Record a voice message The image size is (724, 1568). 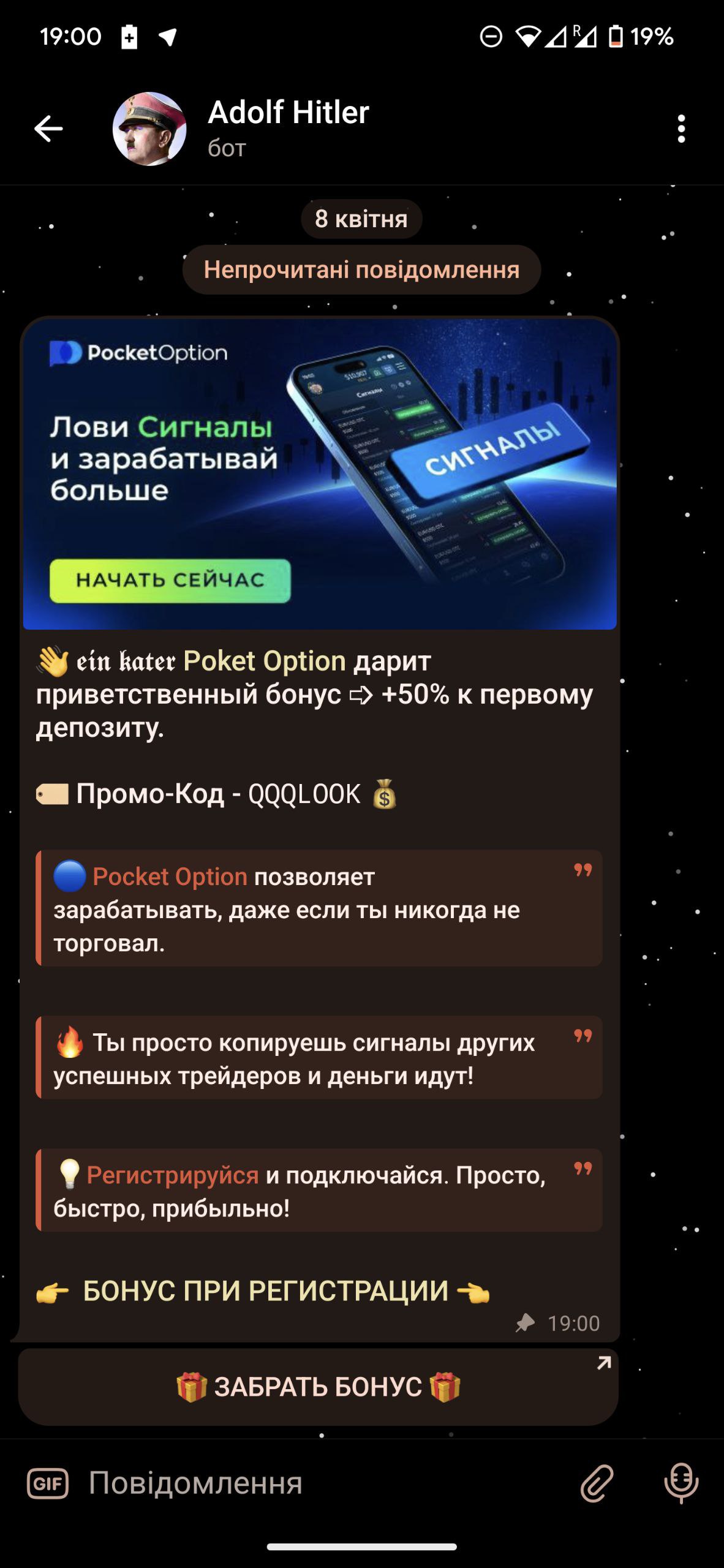point(681,1483)
